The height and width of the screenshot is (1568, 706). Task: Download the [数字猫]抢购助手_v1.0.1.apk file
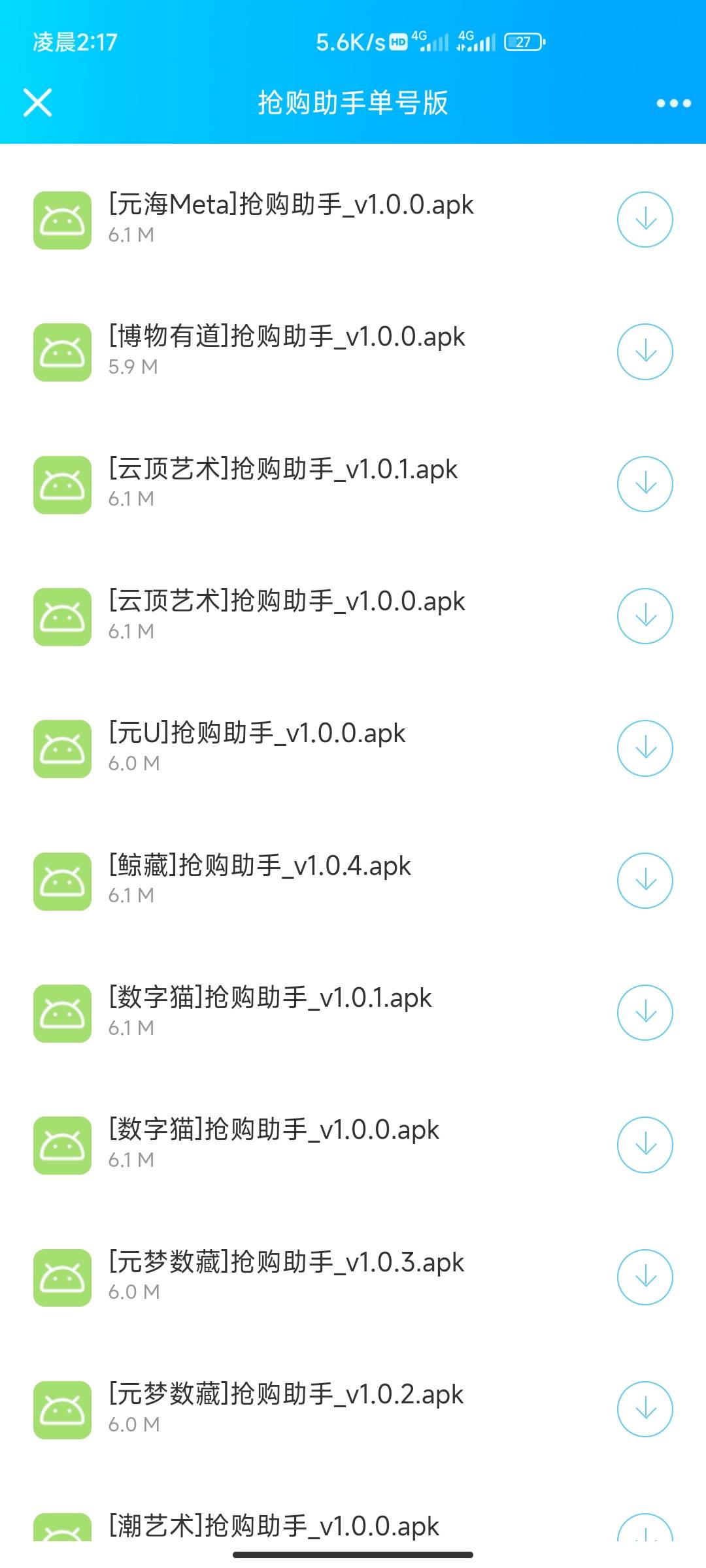(x=645, y=1013)
